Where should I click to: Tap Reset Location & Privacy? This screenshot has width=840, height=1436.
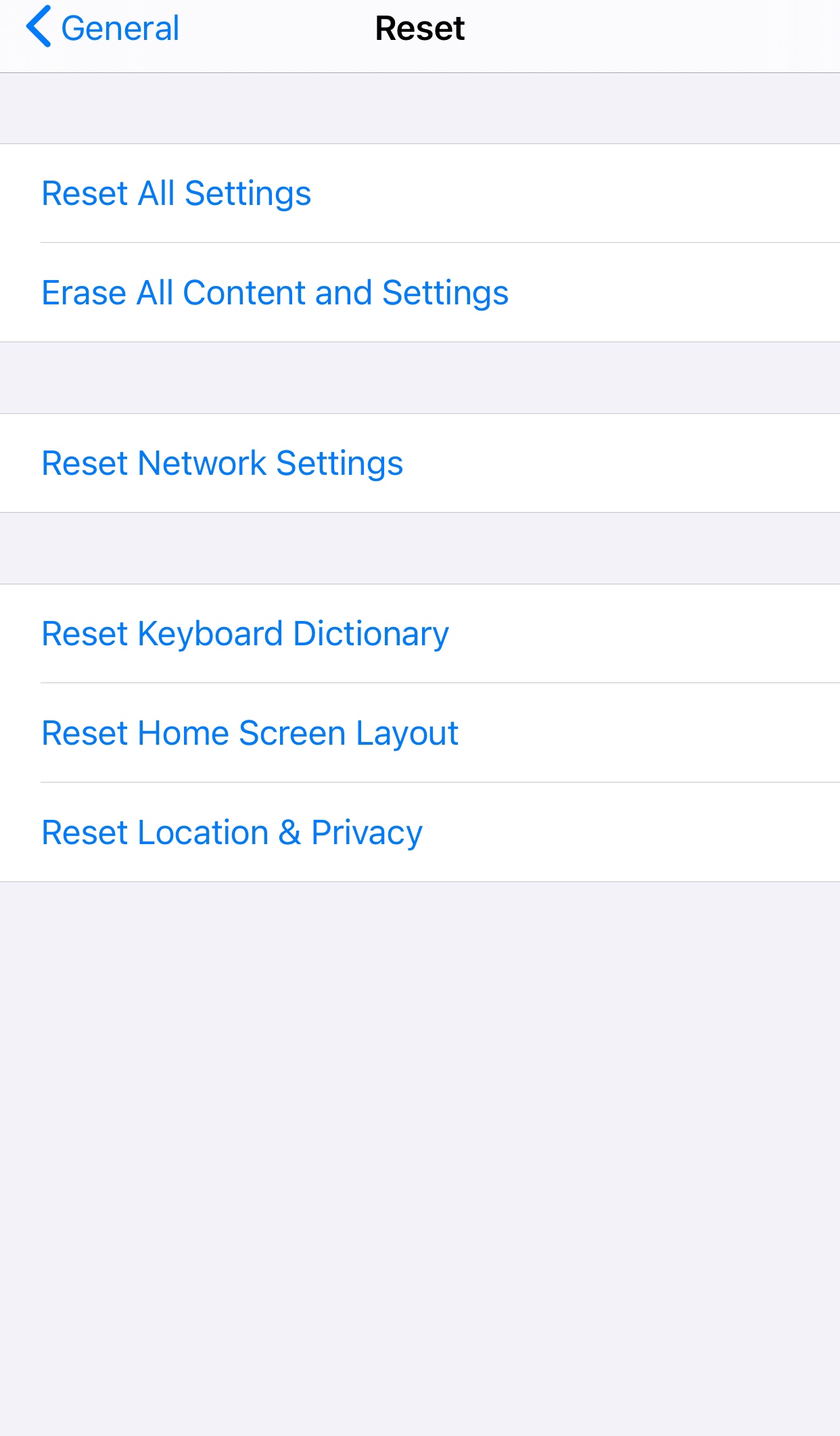point(232,833)
